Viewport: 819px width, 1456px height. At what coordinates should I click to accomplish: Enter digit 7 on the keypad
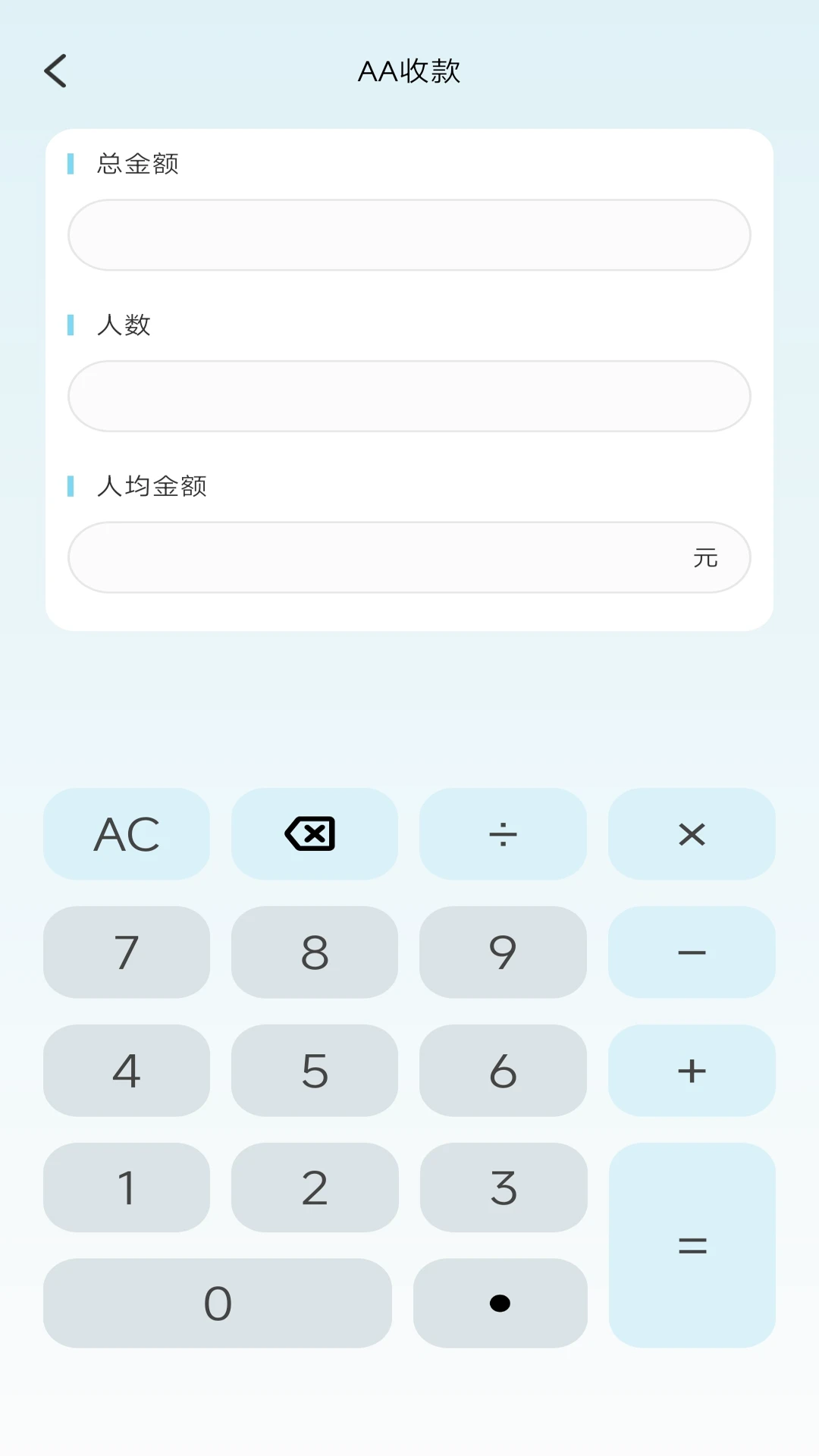click(127, 952)
